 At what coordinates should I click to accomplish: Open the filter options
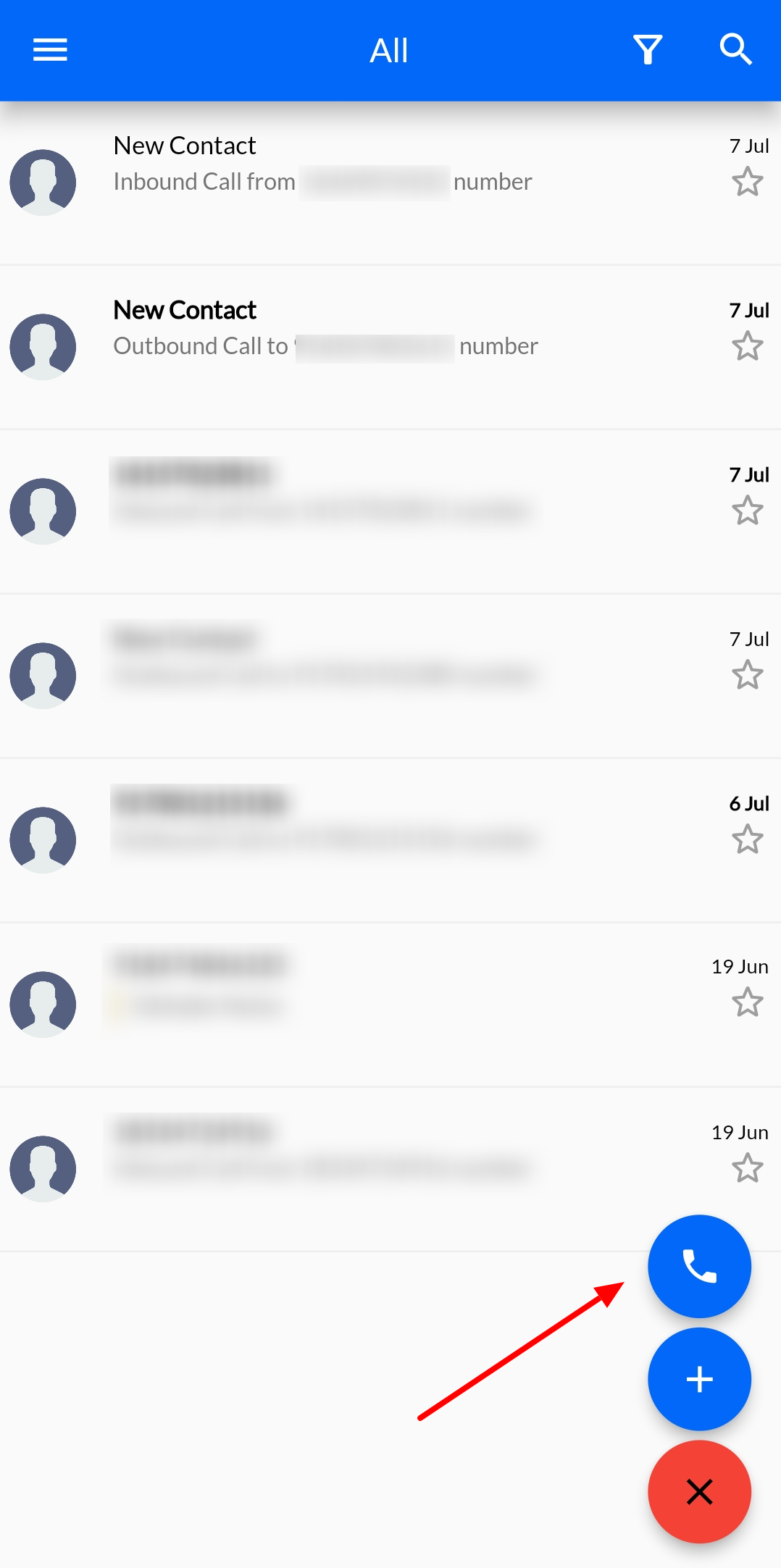[x=647, y=49]
